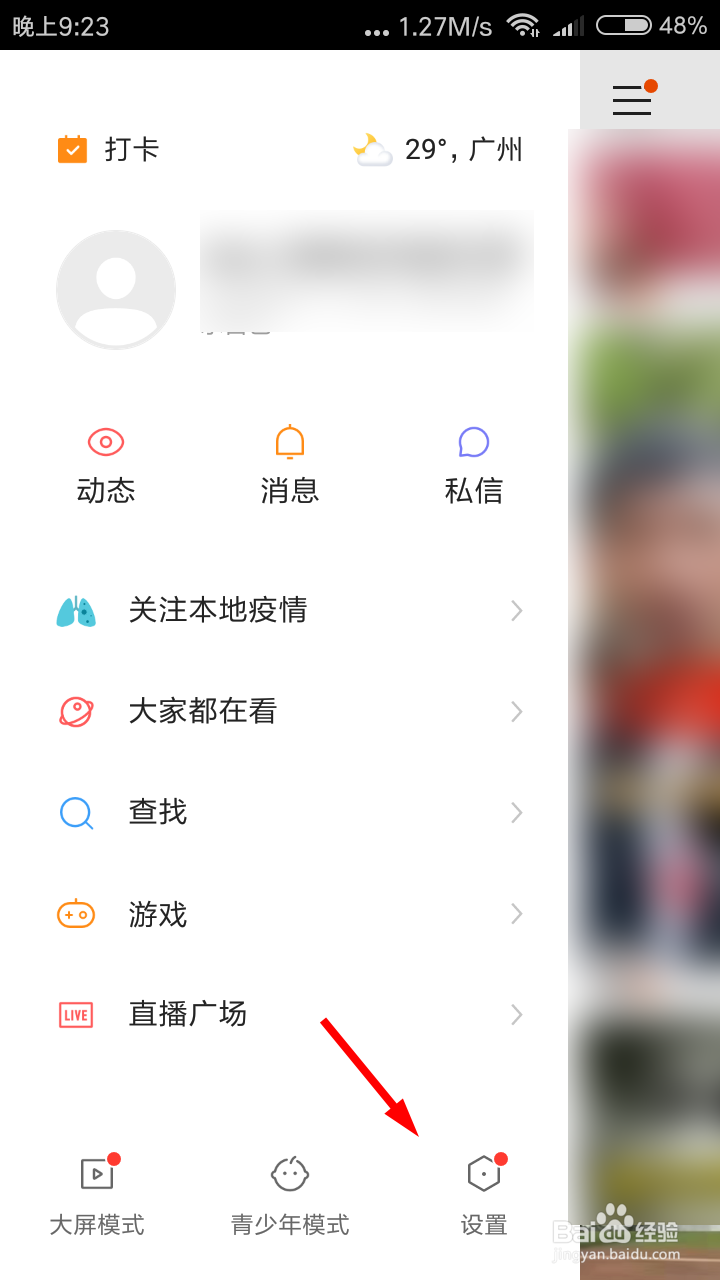This screenshot has width=720, height=1280.
Task: Enable 青少年模式 teen mode
Action: click(289, 1195)
